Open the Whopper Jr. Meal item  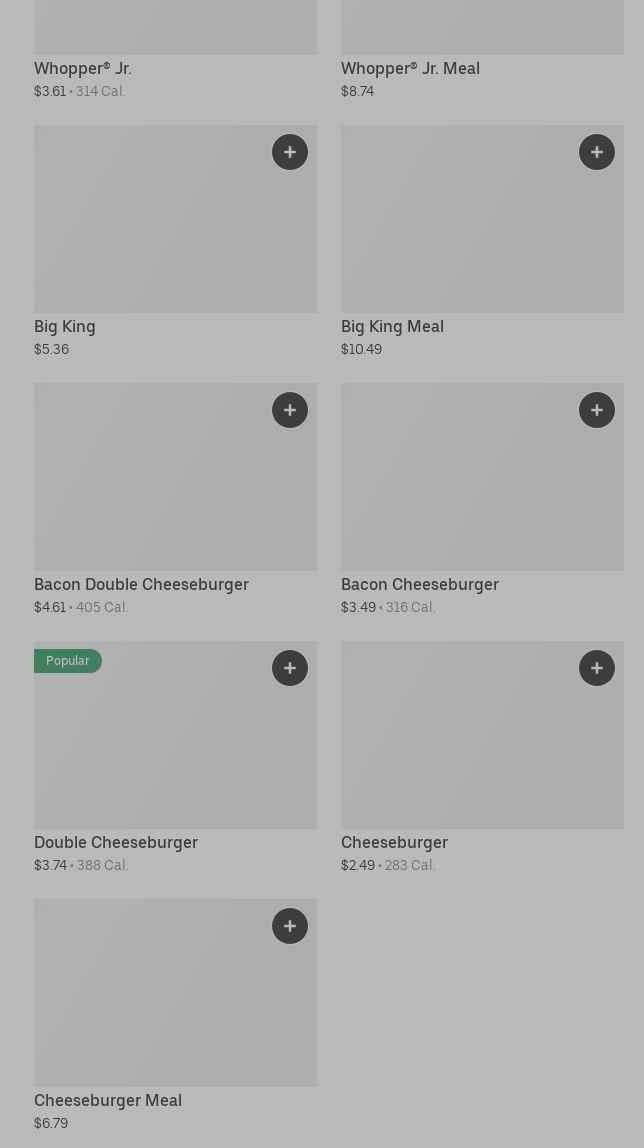(x=410, y=68)
